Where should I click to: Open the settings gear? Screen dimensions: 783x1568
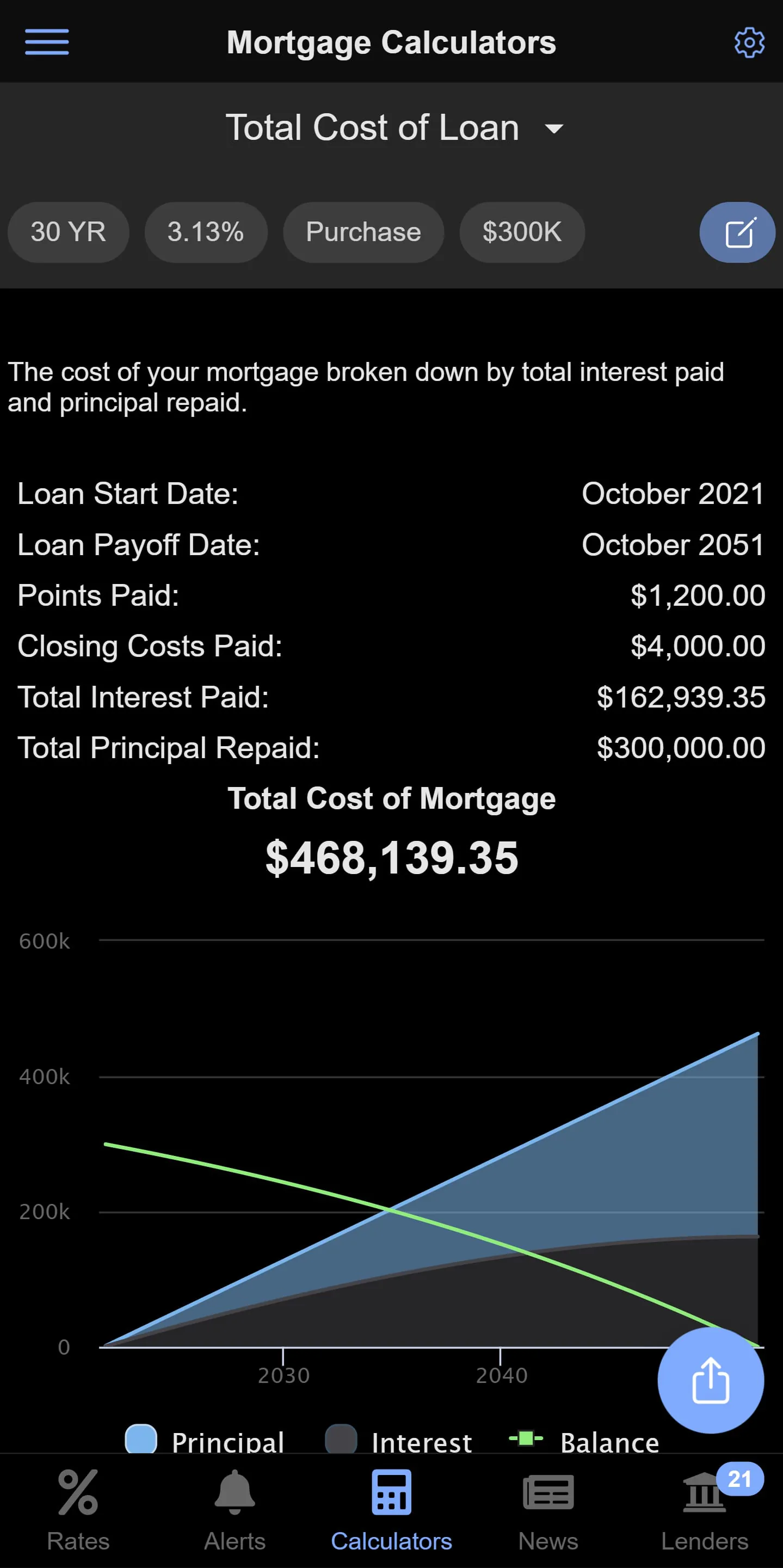[749, 41]
